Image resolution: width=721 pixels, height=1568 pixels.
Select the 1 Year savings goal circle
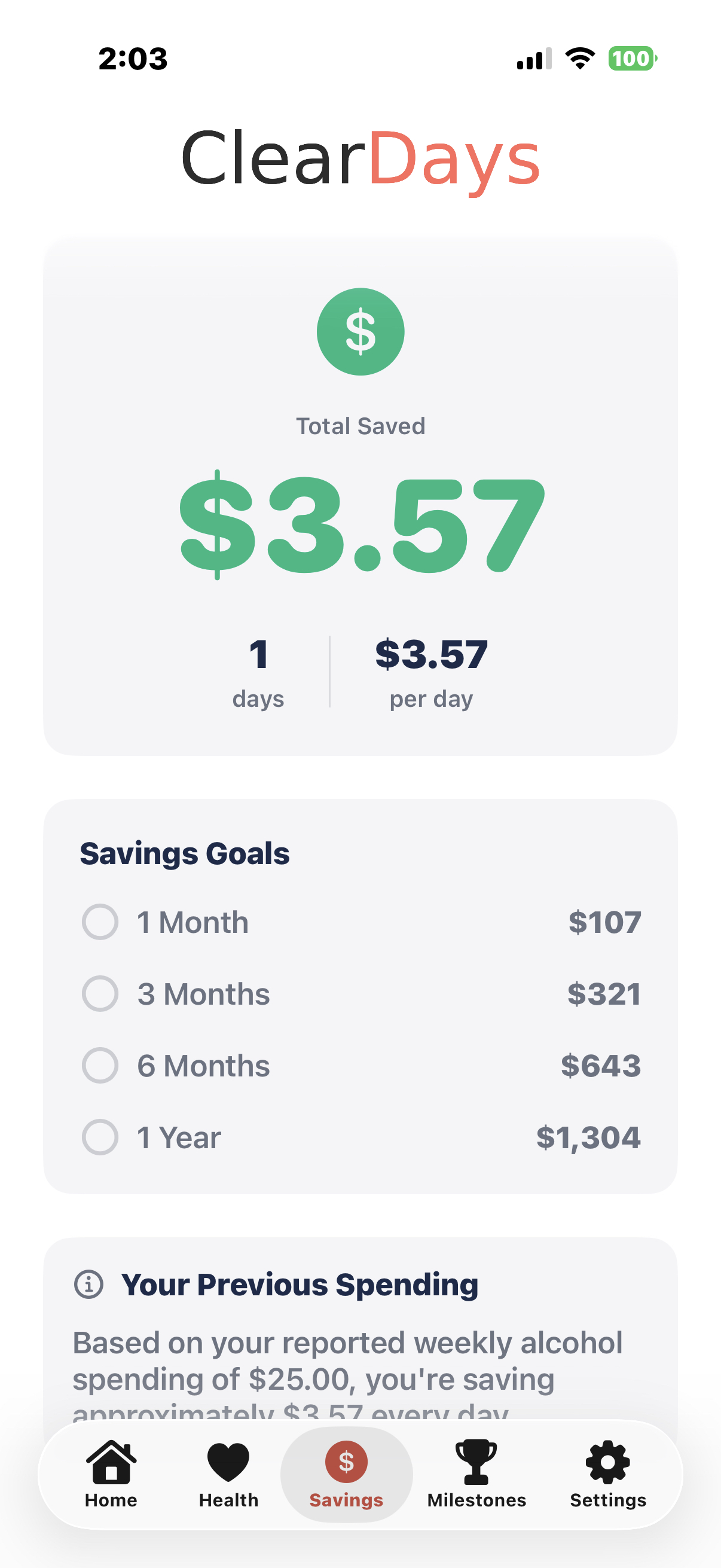[99, 1137]
